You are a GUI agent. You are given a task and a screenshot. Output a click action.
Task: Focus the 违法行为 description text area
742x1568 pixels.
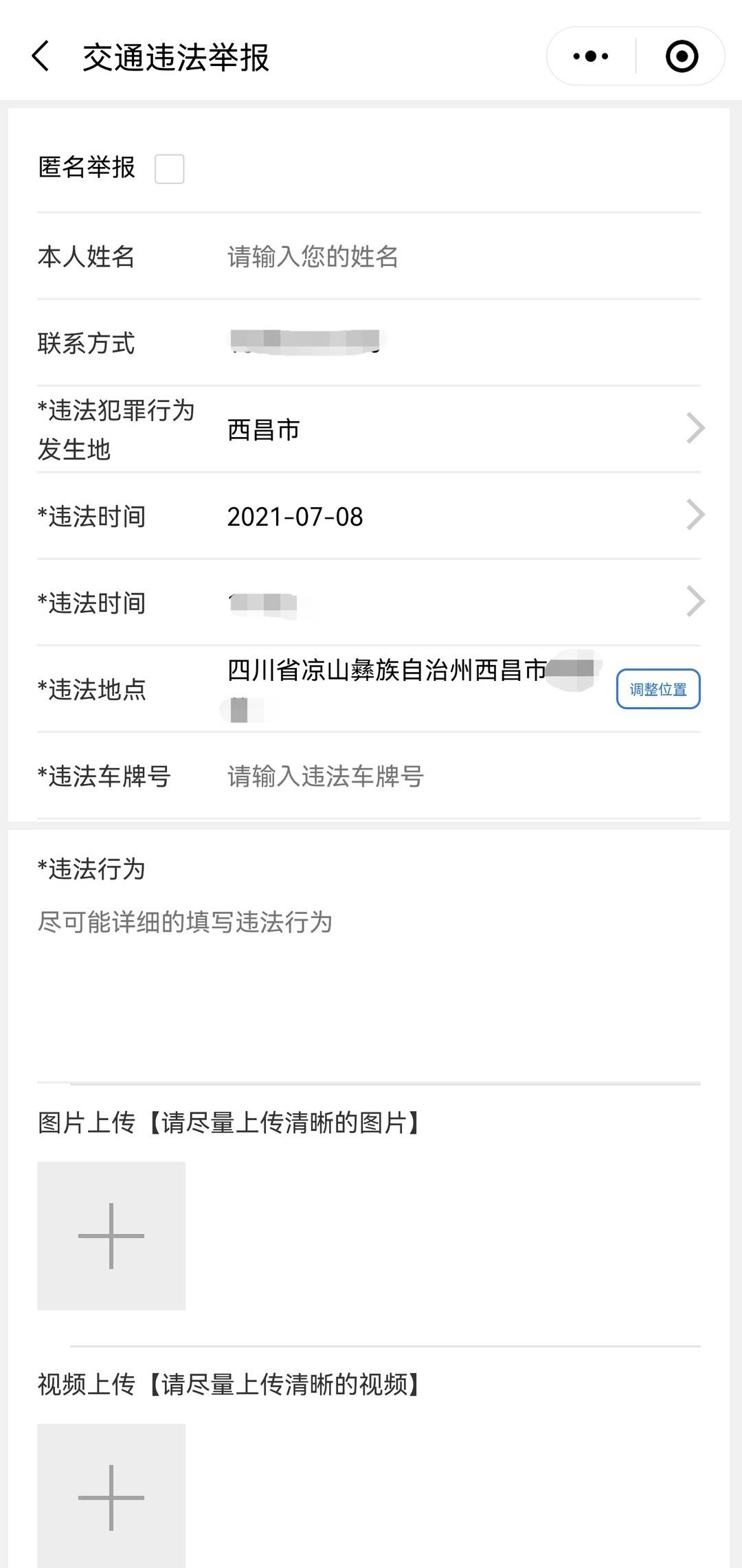[x=368, y=983]
